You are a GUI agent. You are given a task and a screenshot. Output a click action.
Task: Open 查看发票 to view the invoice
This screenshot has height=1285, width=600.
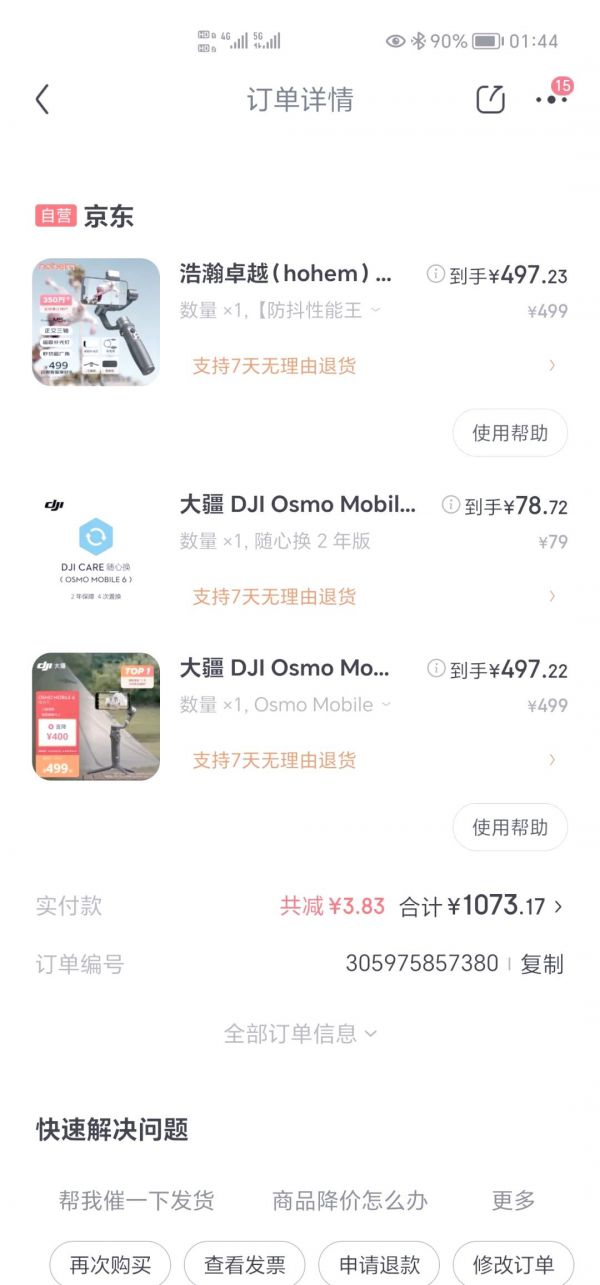[245, 1264]
